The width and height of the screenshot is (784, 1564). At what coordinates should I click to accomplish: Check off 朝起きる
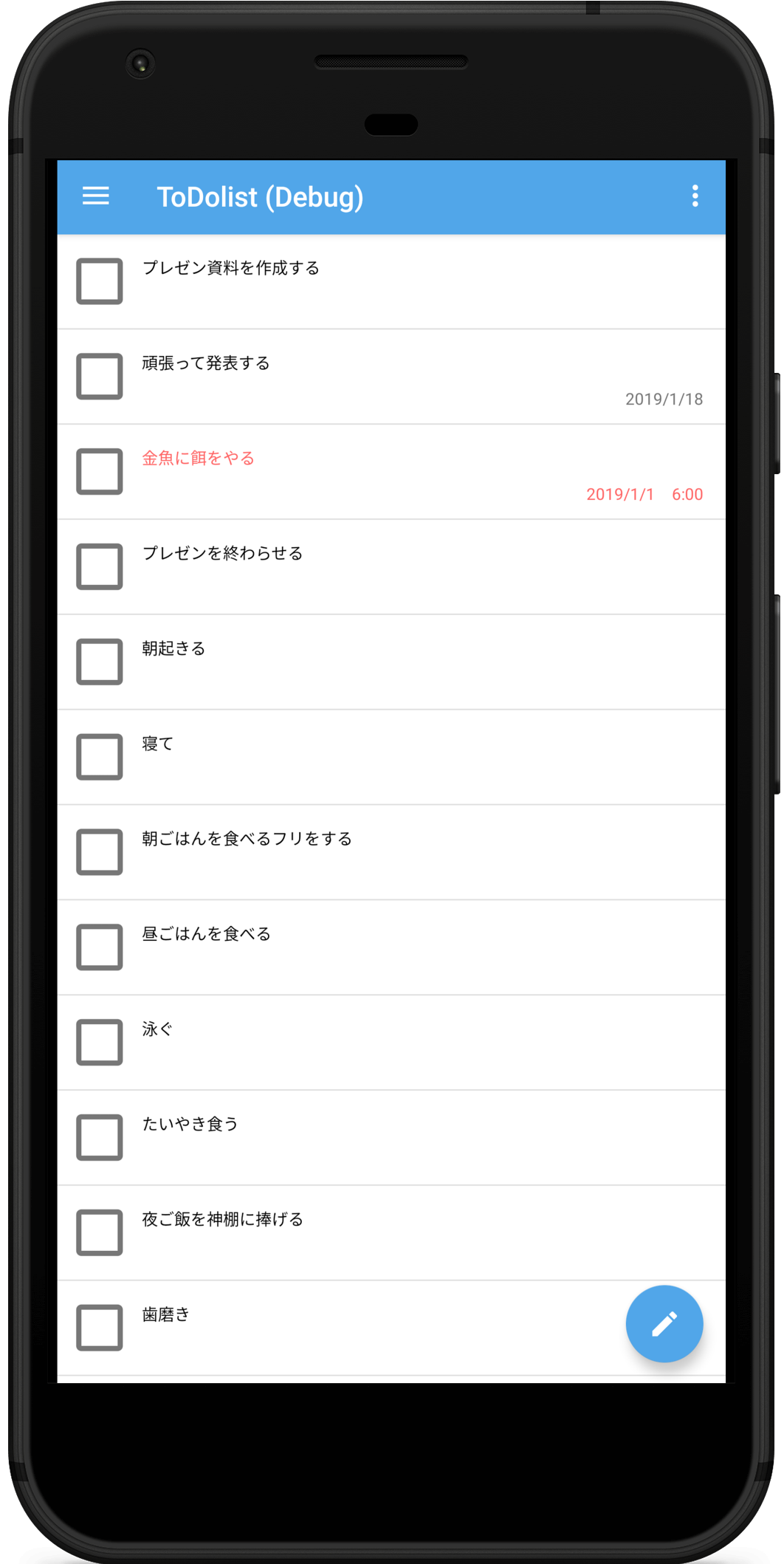(x=100, y=662)
